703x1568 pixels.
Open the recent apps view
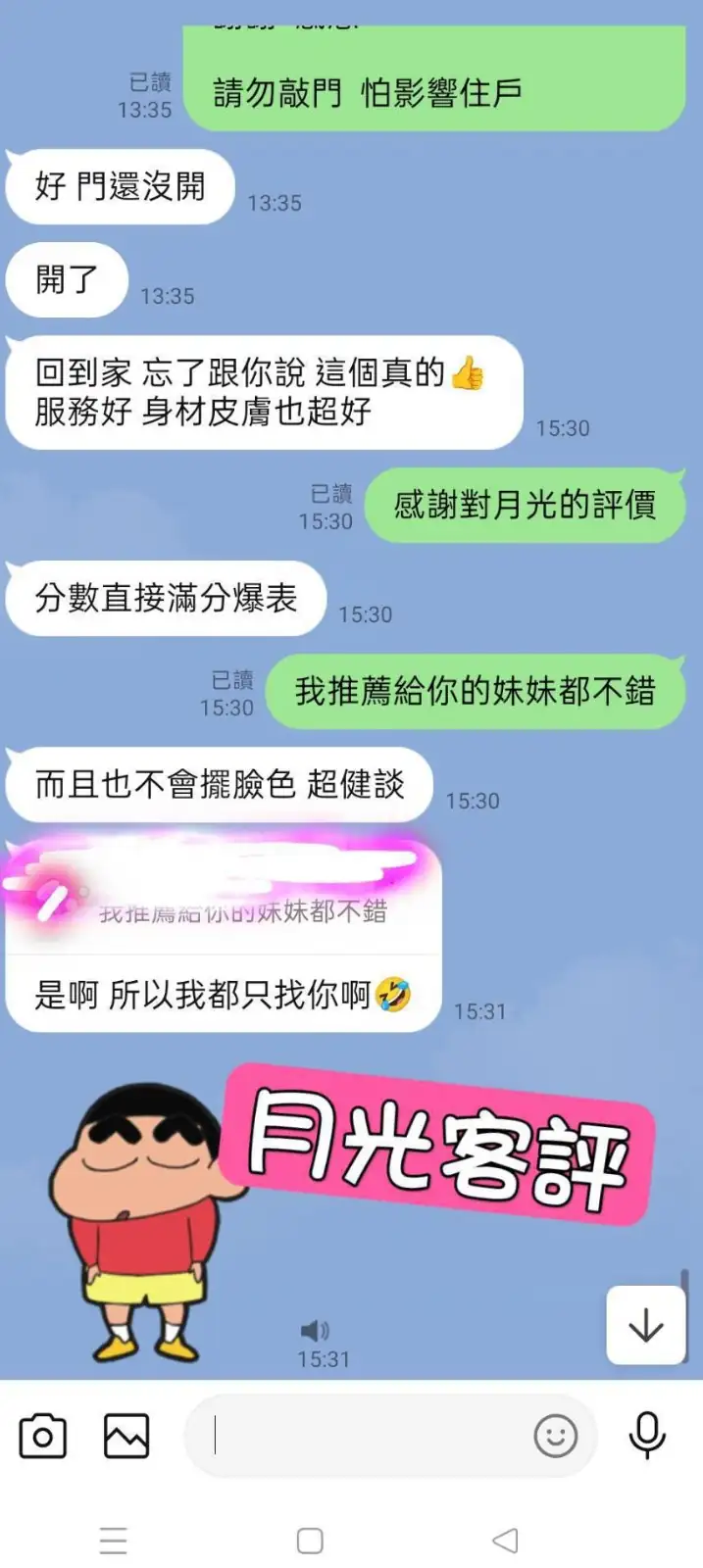[x=114, y=1541]
